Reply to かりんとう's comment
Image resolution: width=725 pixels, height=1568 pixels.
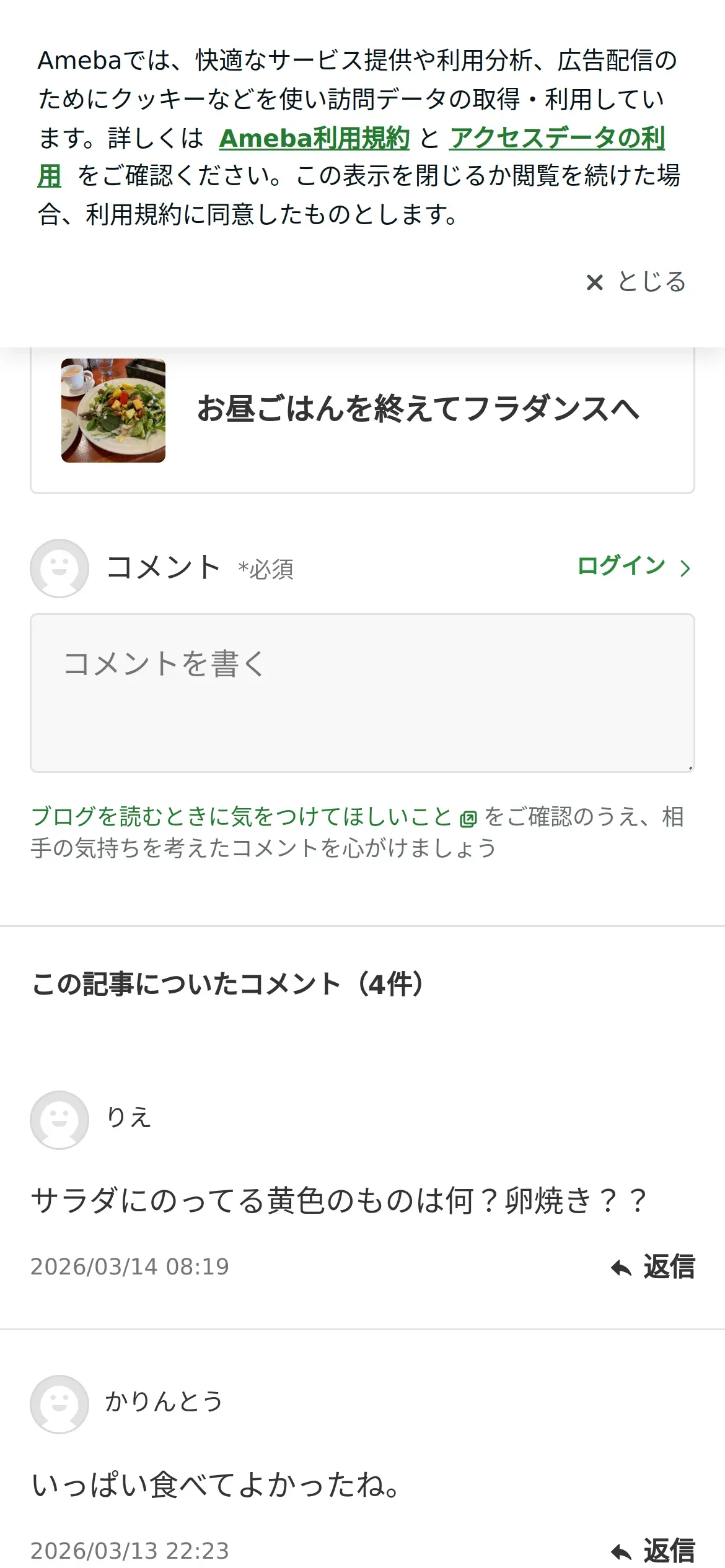coord(653,1551)
